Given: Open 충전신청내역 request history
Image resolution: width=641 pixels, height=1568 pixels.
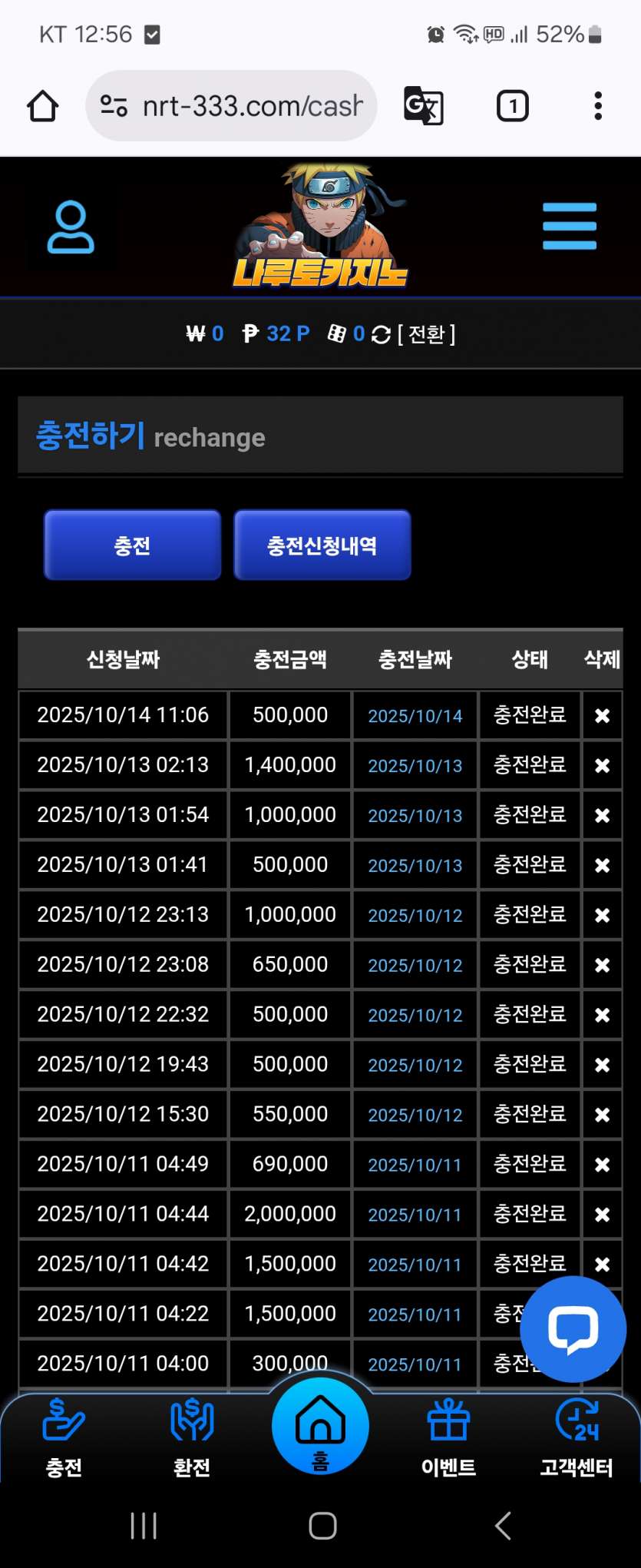Looking at the screenshot, I should (322, 545).
